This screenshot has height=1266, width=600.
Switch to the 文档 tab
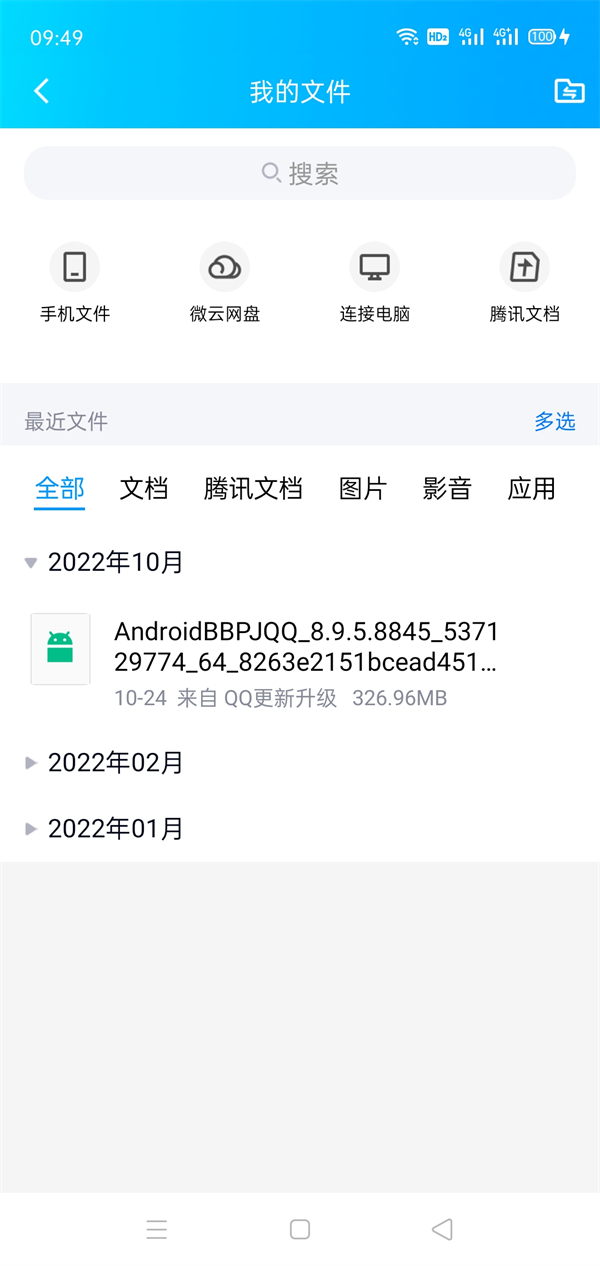point(144,489)
